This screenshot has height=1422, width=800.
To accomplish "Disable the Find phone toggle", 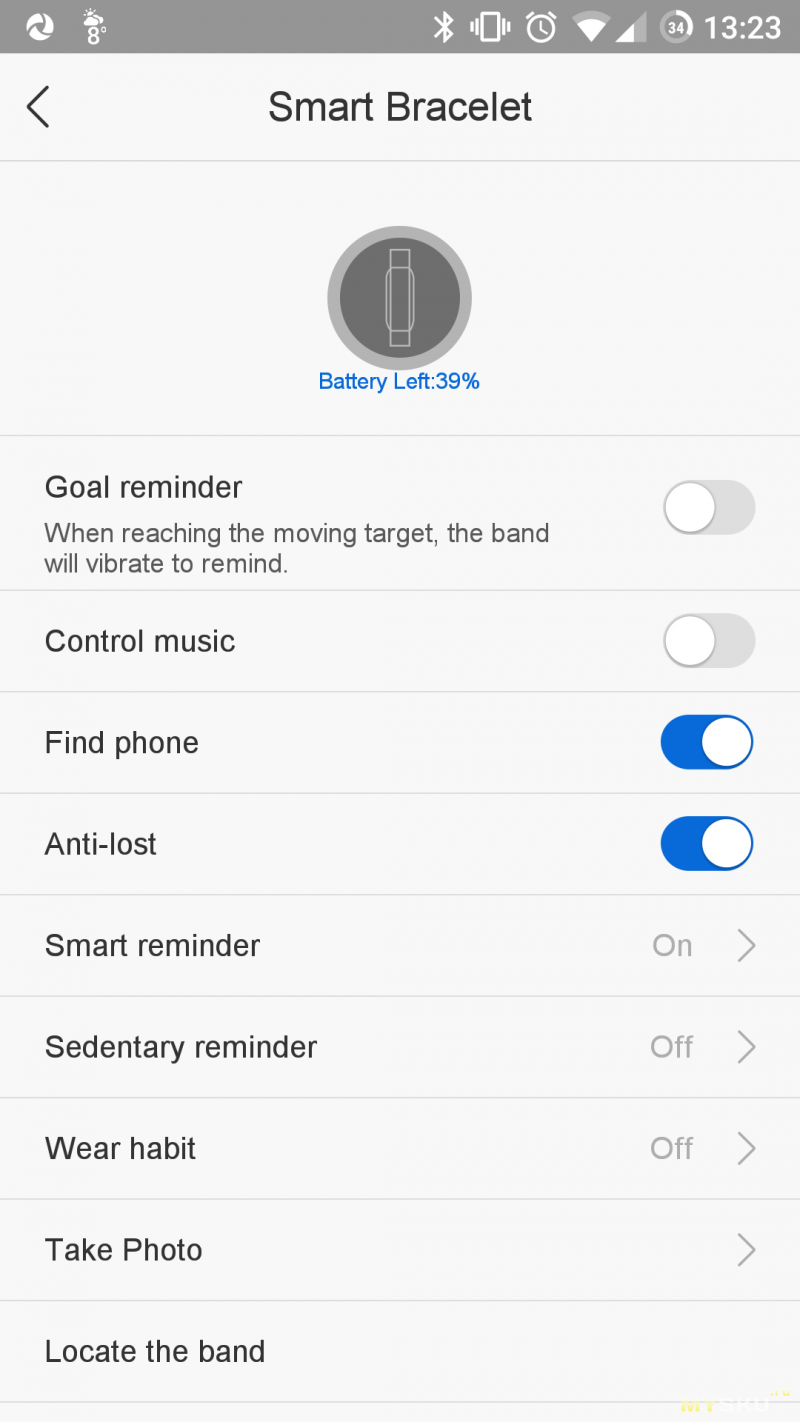I will coord(707,742).
